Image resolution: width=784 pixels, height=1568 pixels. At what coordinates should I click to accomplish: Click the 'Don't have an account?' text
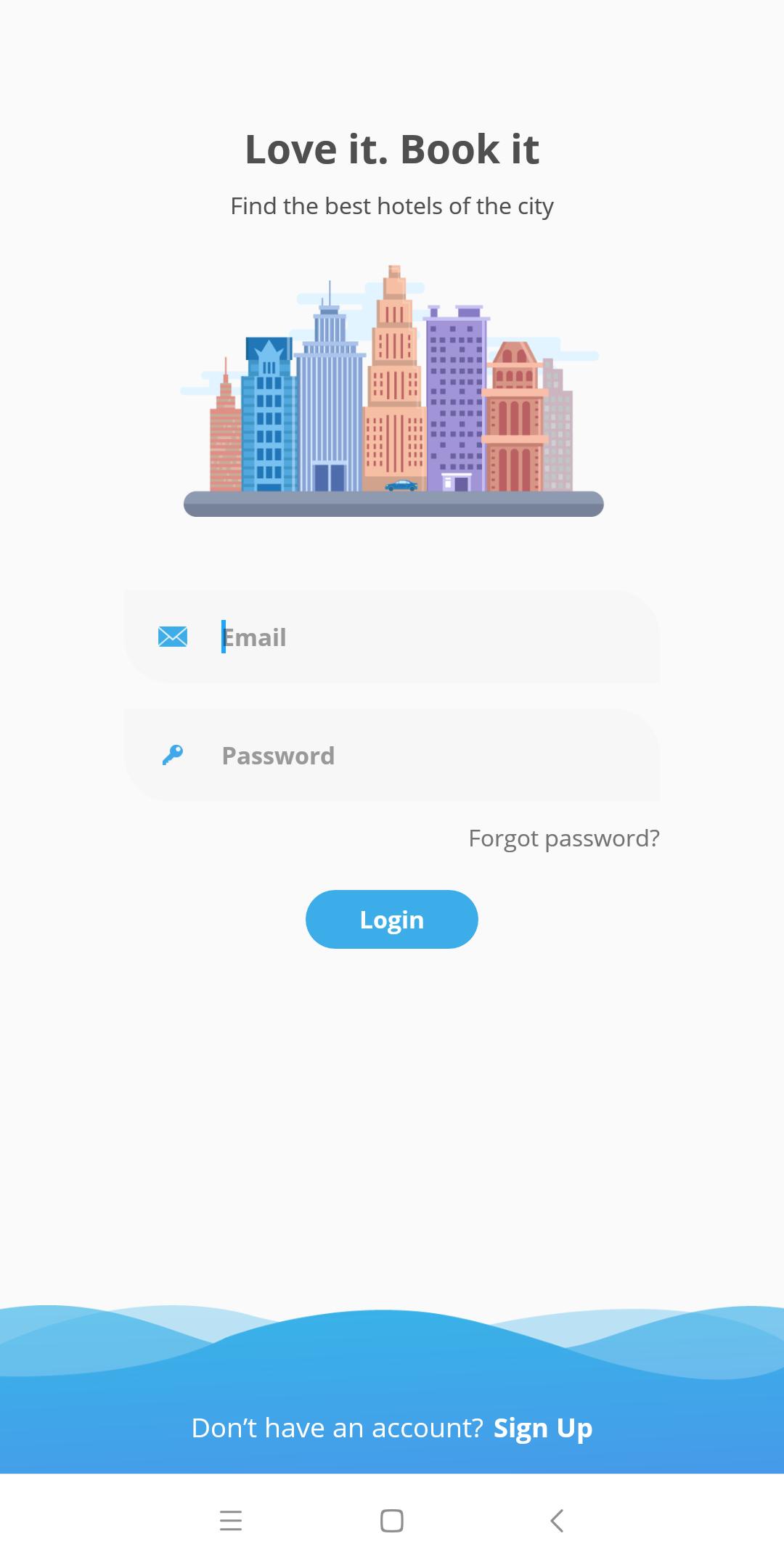pos(336,1426)
